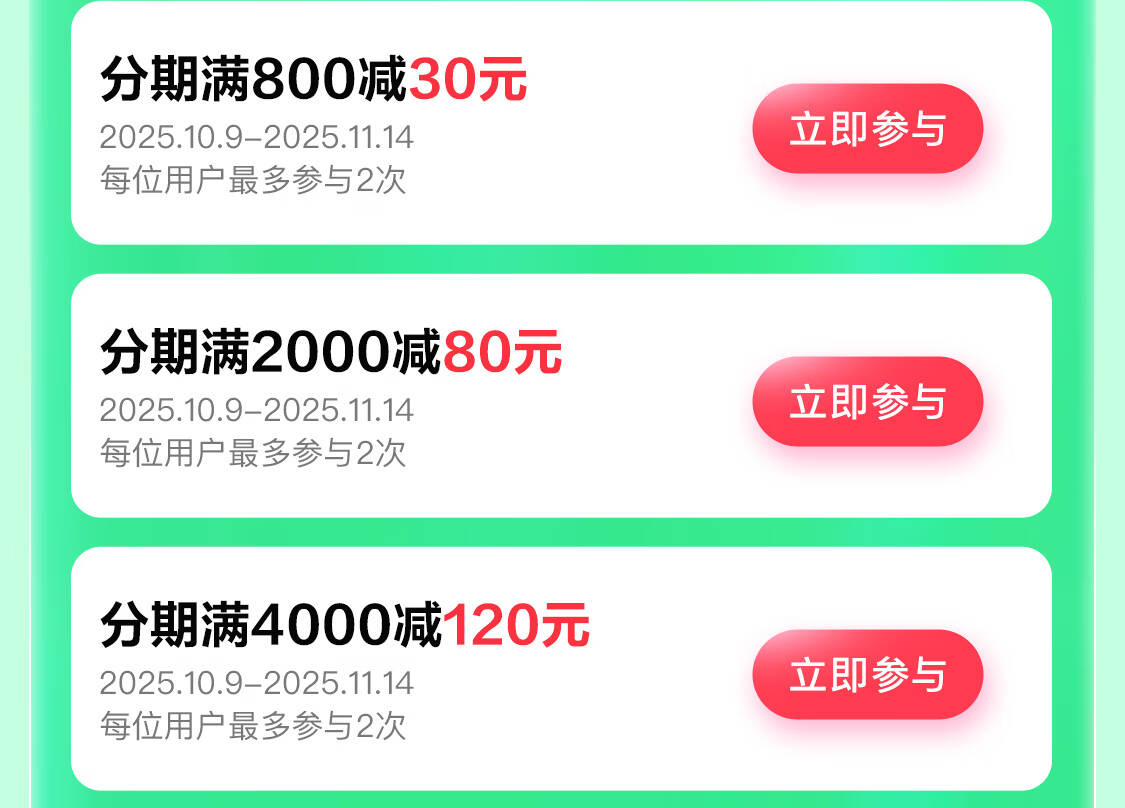Screen dimensions: 1125x808
Task: Select 立即参与 on 分期满4000减120元 card
Action: (867, 675)
